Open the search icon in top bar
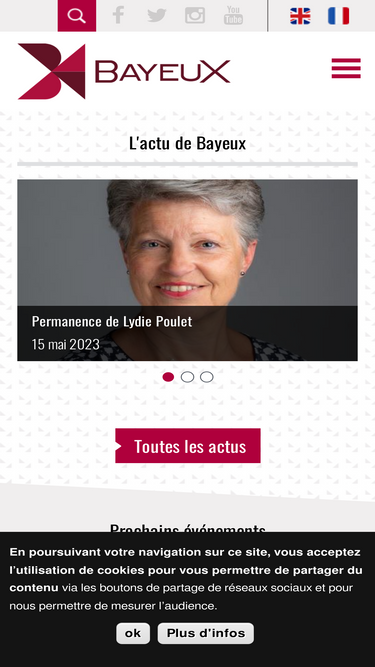 tap(77, 16)
